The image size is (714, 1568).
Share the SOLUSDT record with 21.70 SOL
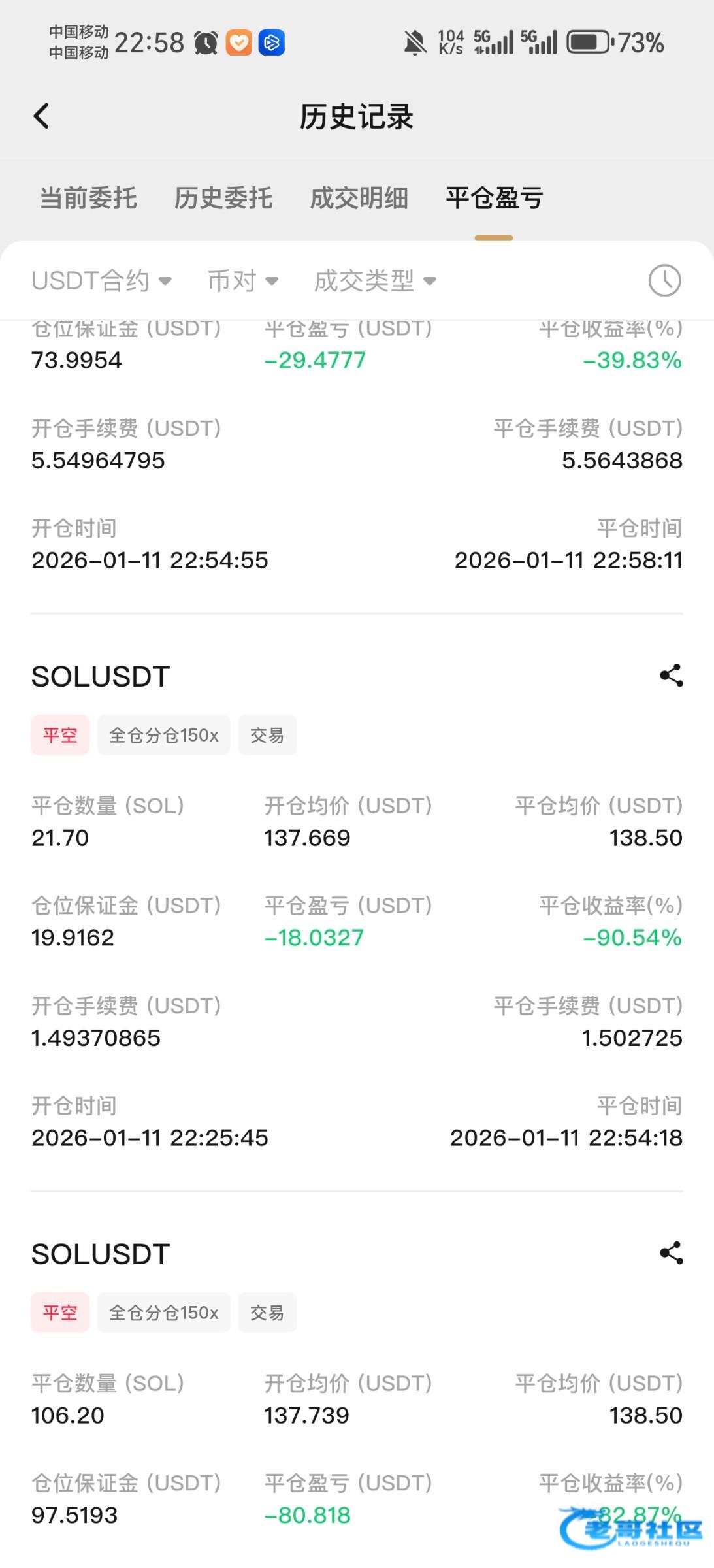[x=671, y=676]
